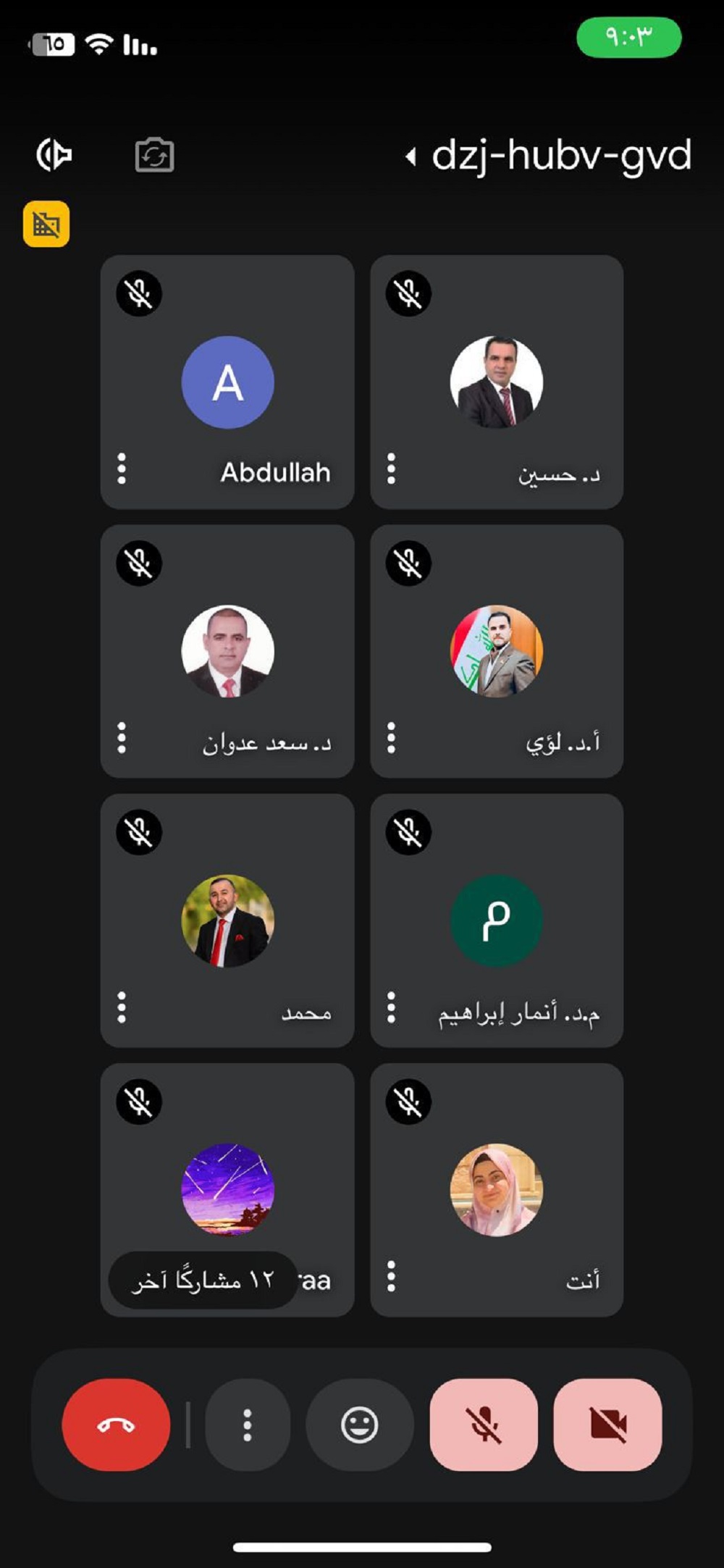Viewport: 724px width, 1568px height.
Task: Open options menu on your own tile أنت
Action: coord(391,1277)
